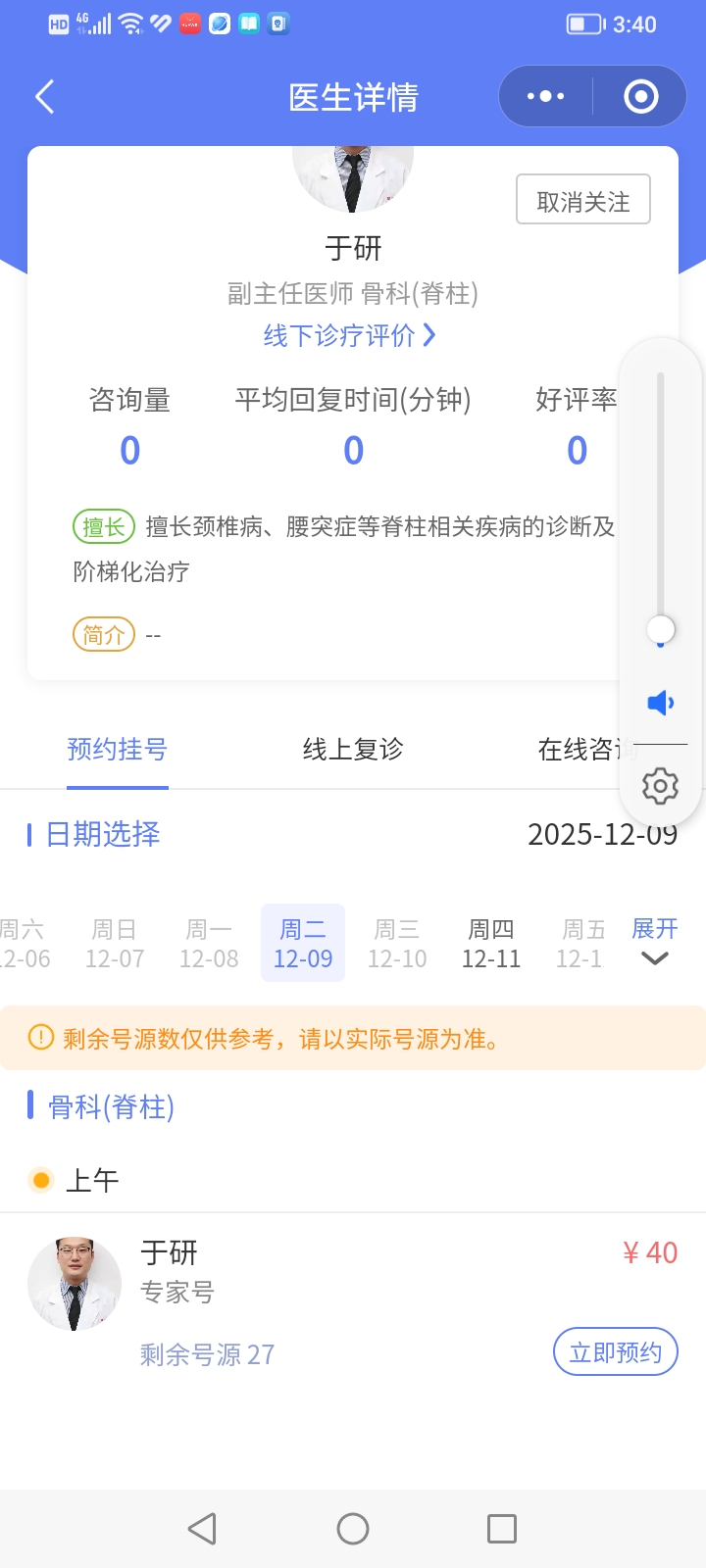The image size is (706, 1568).
Task: Tap 立即预约 for 于研 专家号
Action: pyautogui.click(x=616, y=1352)
